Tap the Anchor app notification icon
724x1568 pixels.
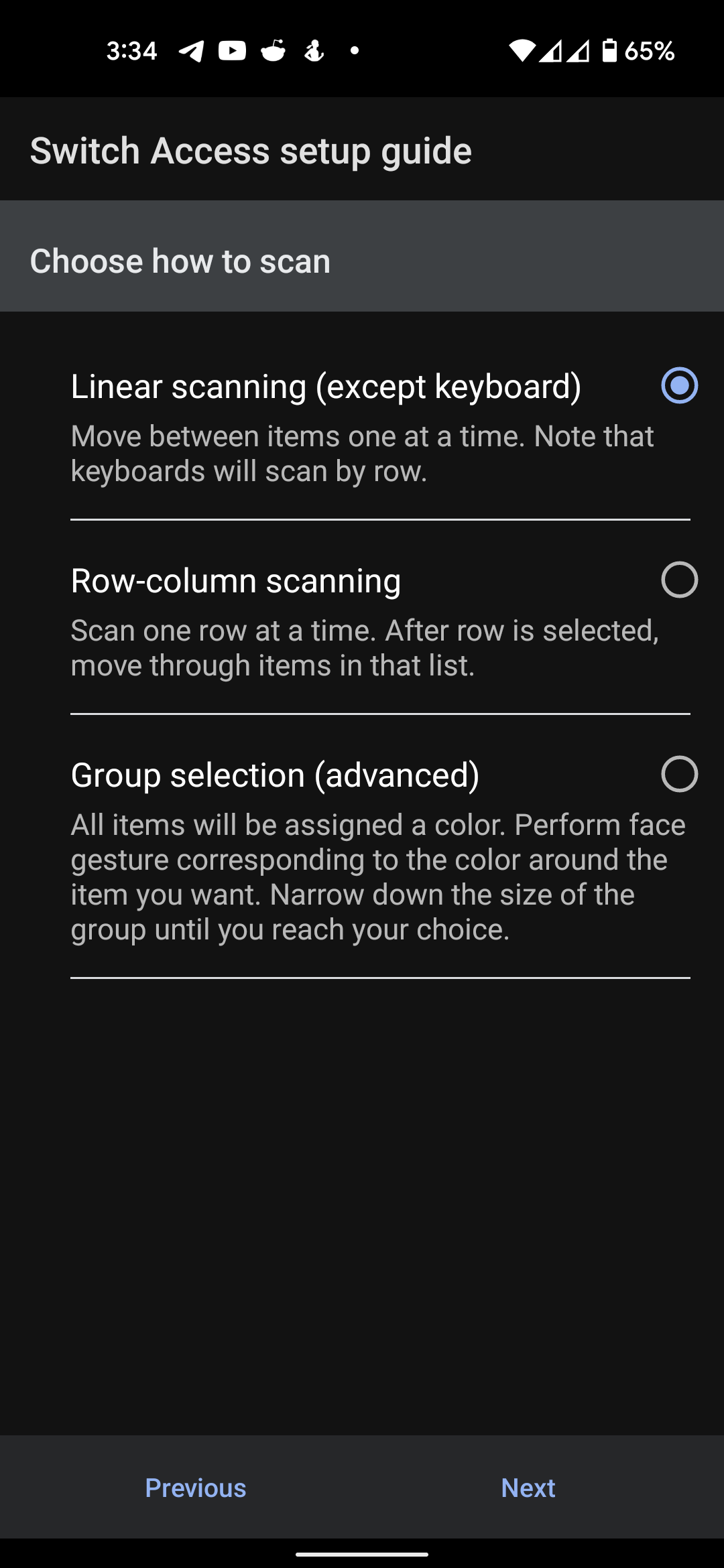click(314, 51)
